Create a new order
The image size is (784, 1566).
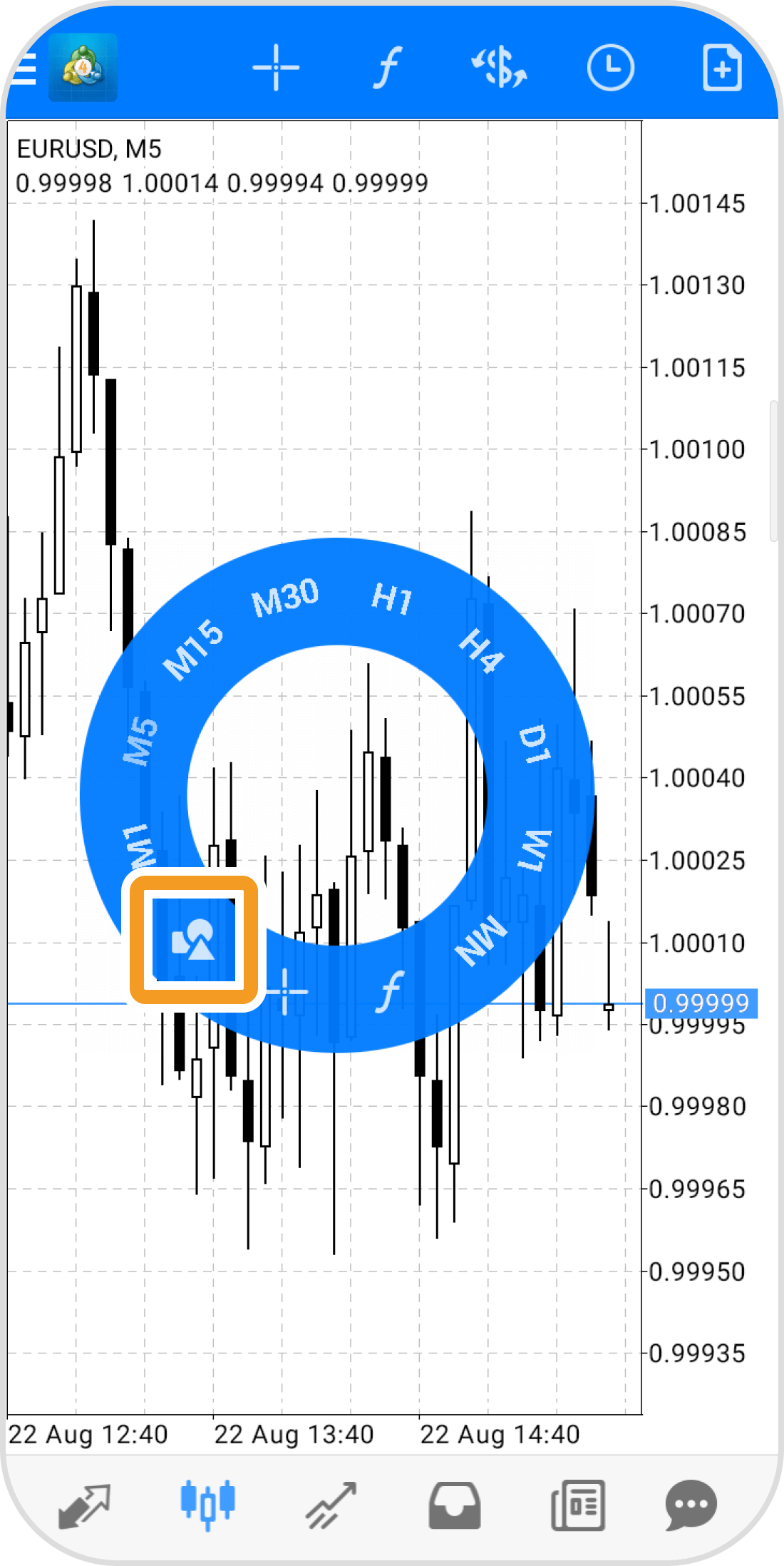click(721, 68)
